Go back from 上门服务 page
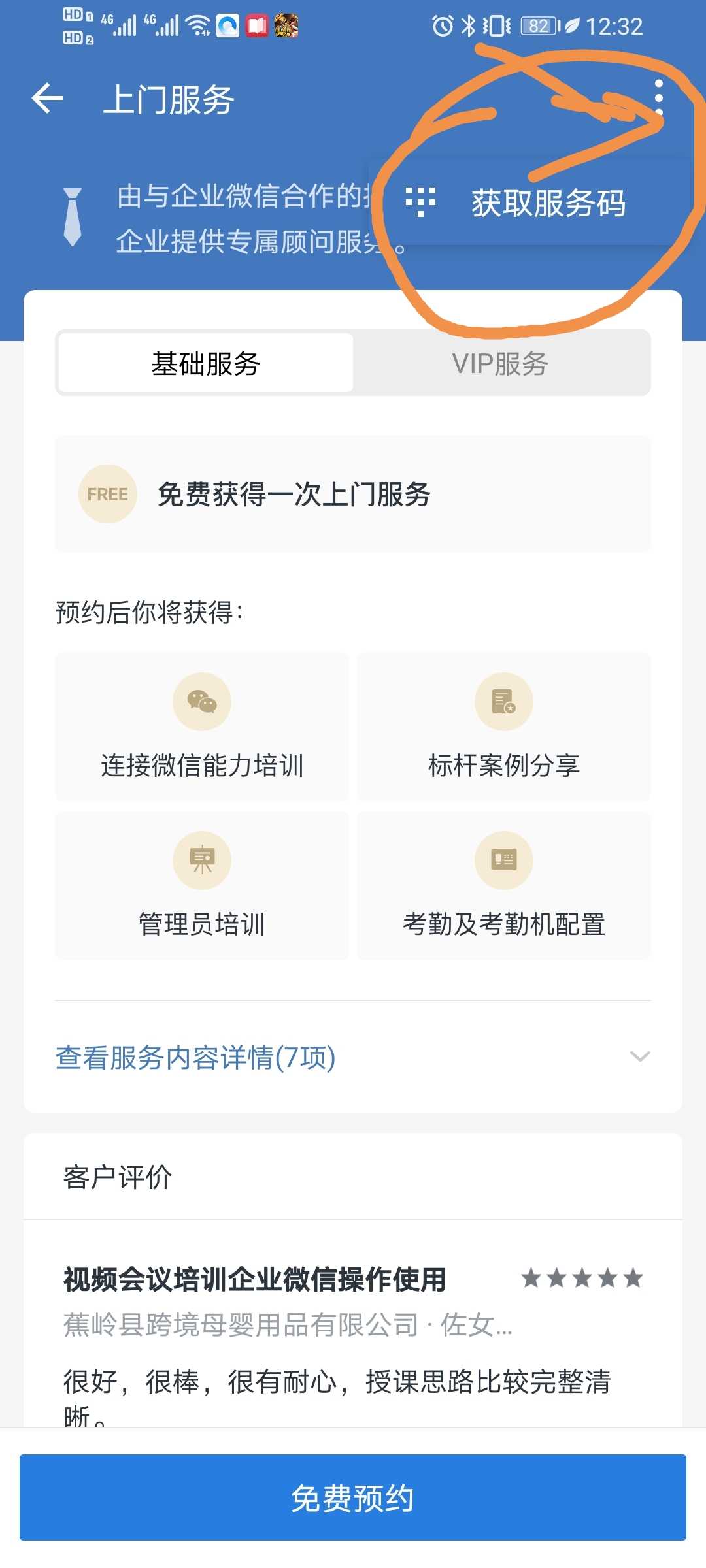The height and width of the screenshot is (1568, 706). (x=47, y=99)
